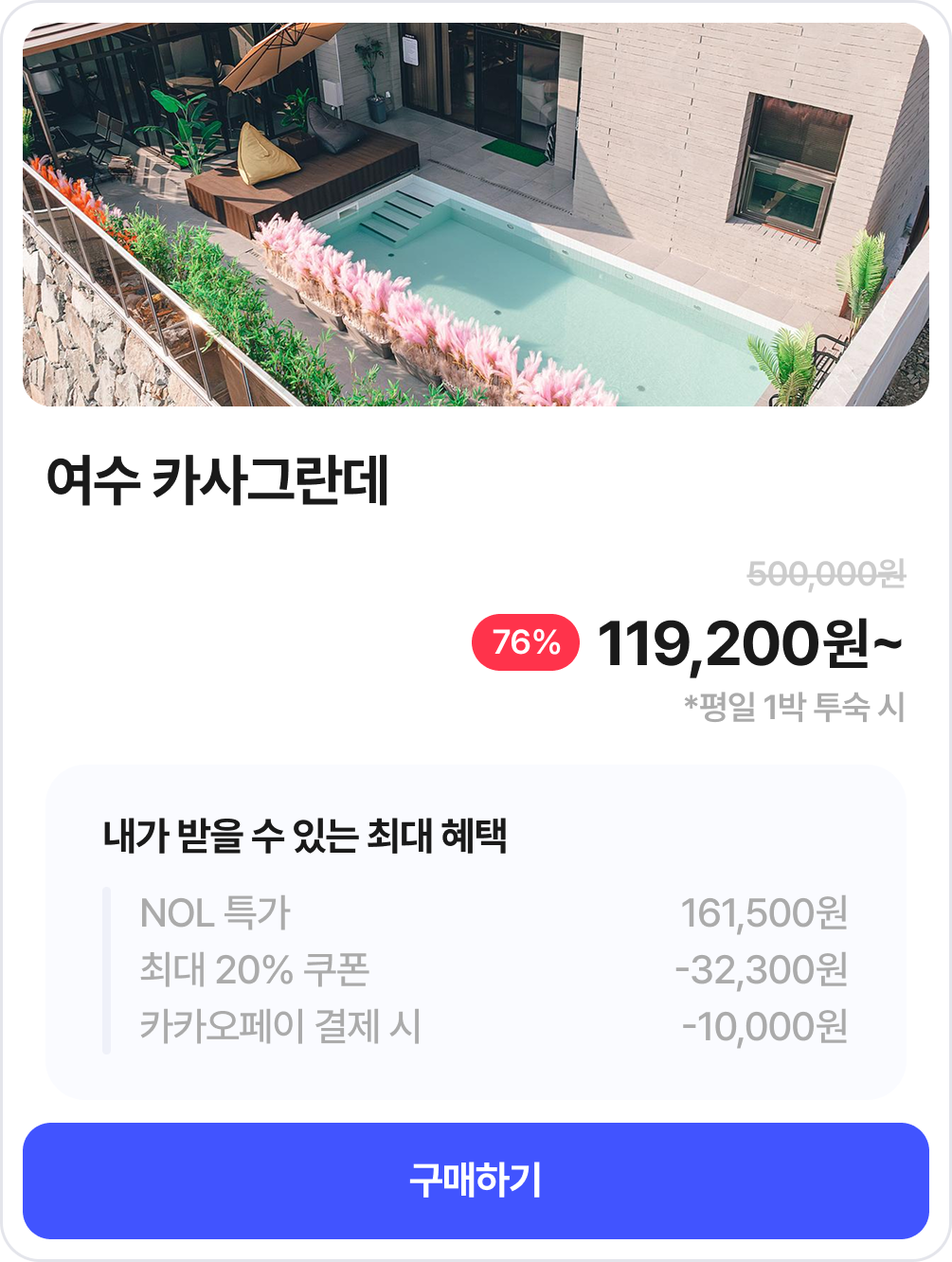Tap the 구매하기 purchase button
The image size is (952, 1262).
[476, 1181]
